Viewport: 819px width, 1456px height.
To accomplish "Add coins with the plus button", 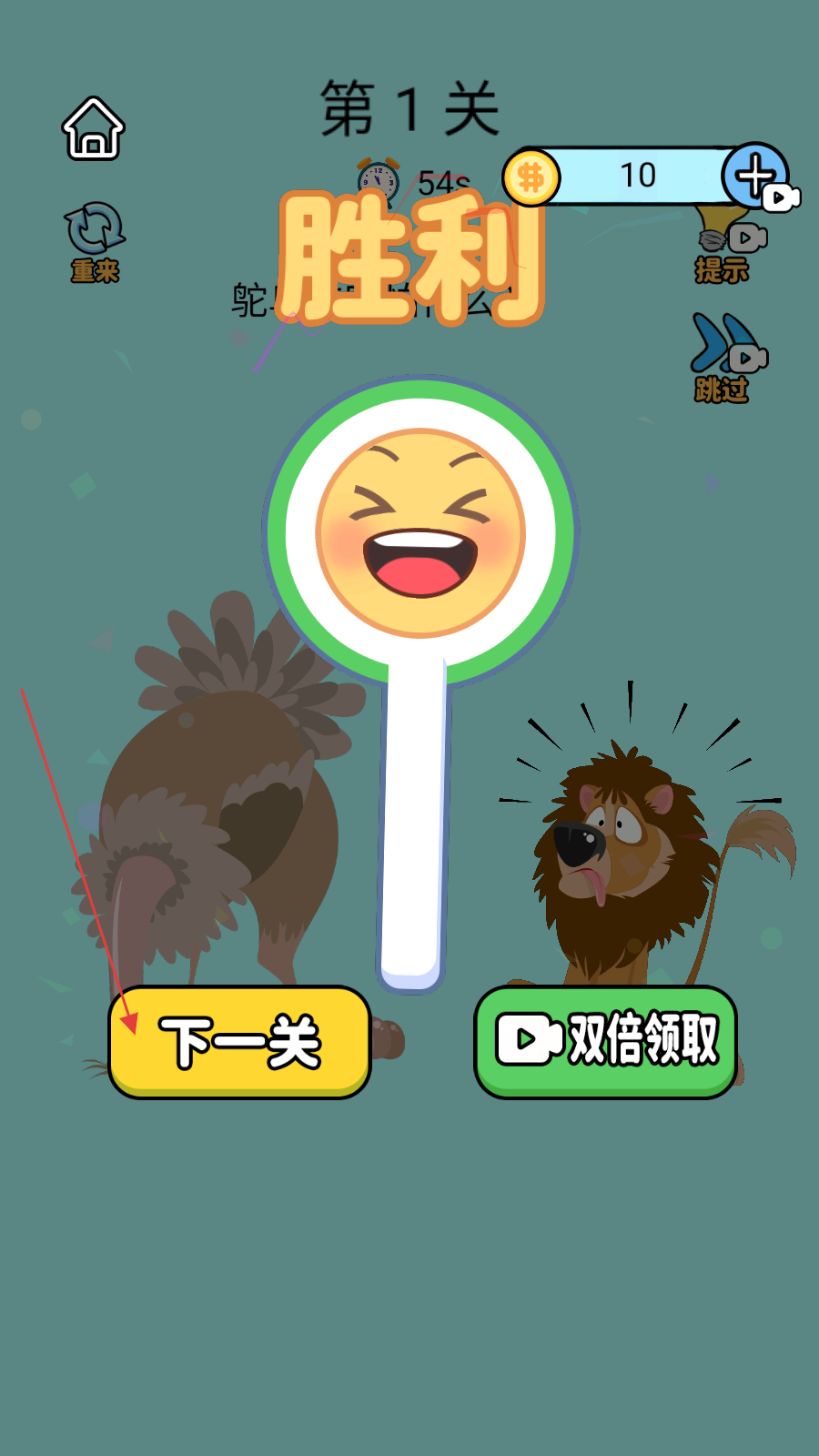I will (x=756, y=175).
